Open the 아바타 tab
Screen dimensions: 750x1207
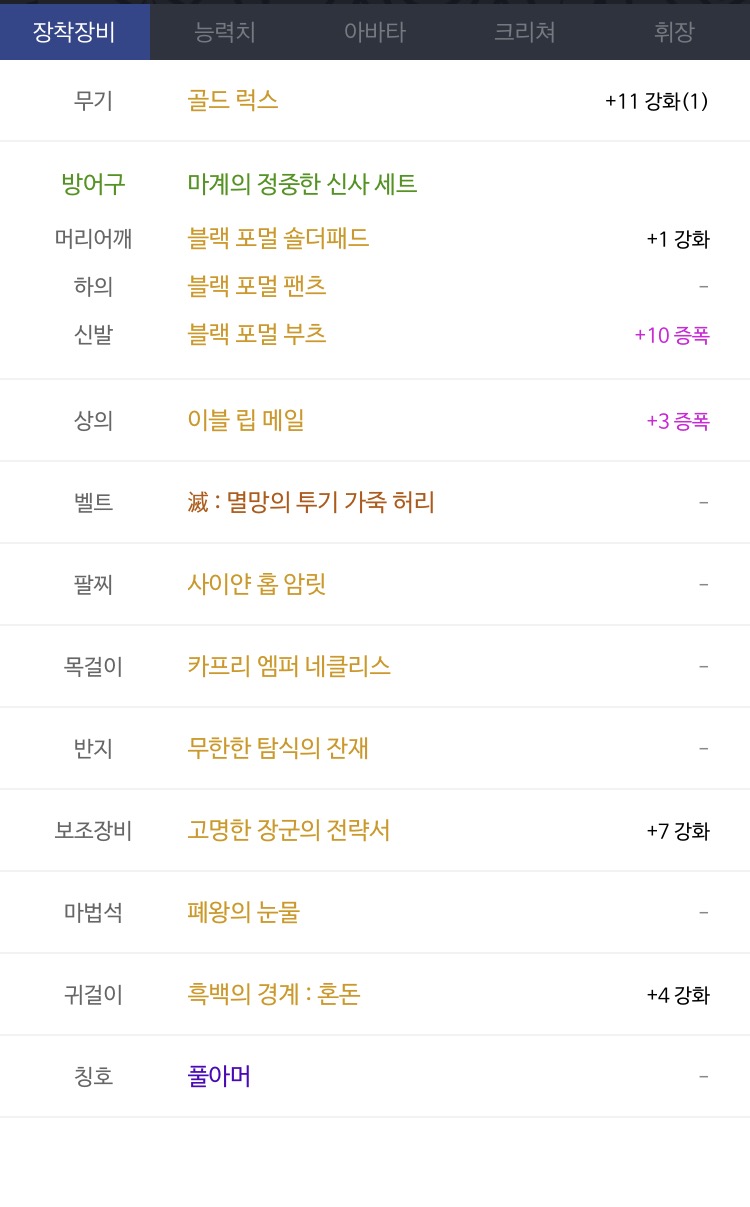375,32
